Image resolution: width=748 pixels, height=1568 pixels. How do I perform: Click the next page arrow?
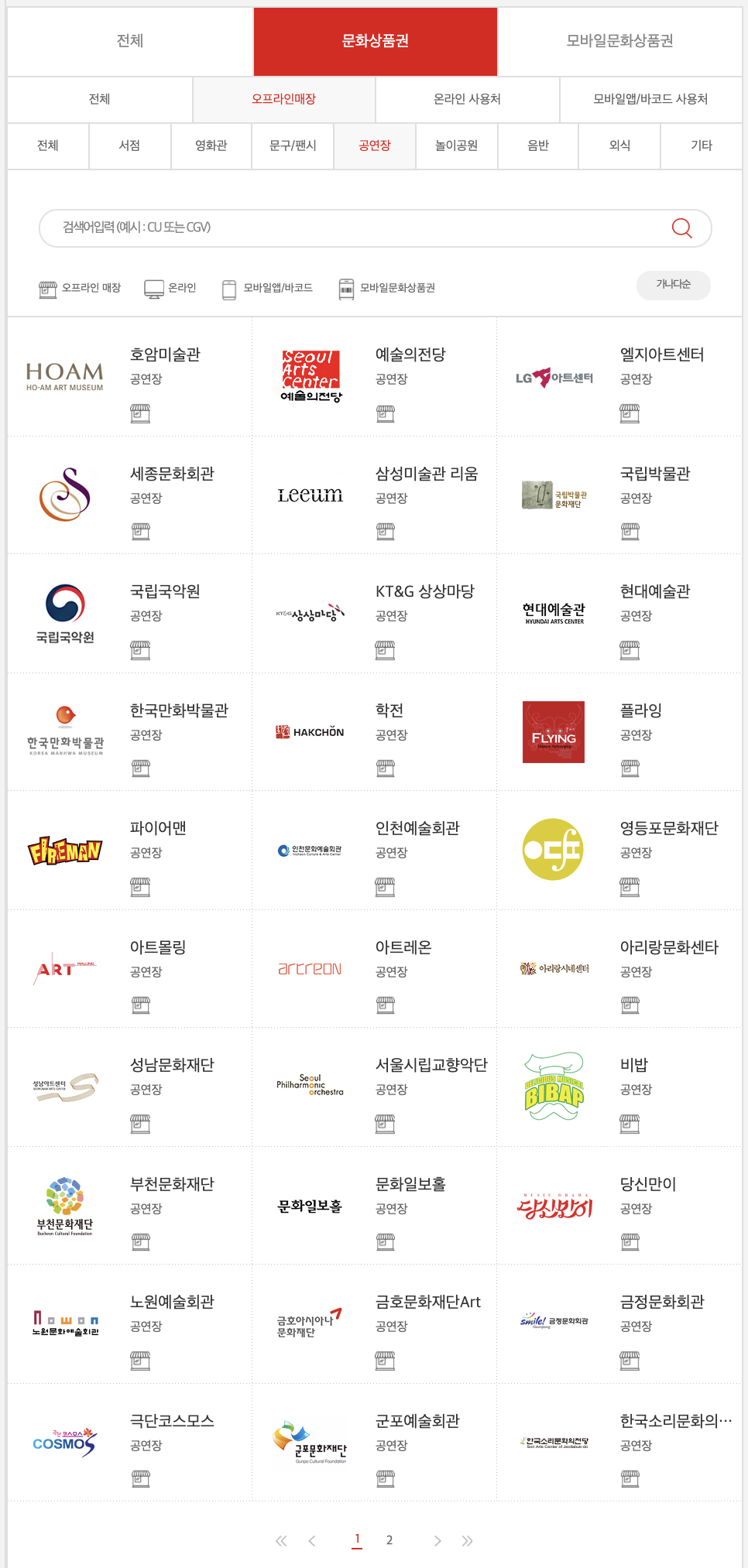point(437,1540)
